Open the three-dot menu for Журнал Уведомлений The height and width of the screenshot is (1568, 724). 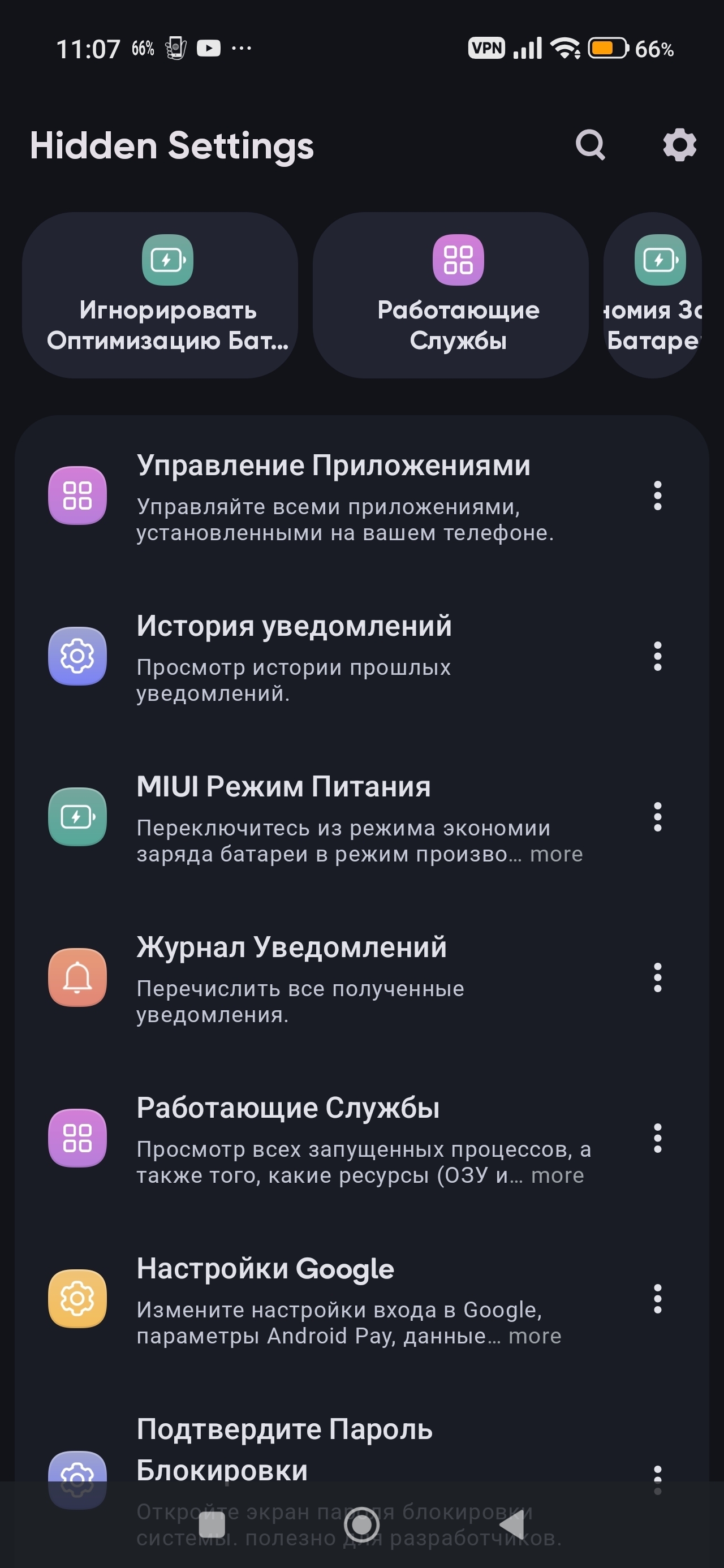pyautogui.click(x=657, y=977)
